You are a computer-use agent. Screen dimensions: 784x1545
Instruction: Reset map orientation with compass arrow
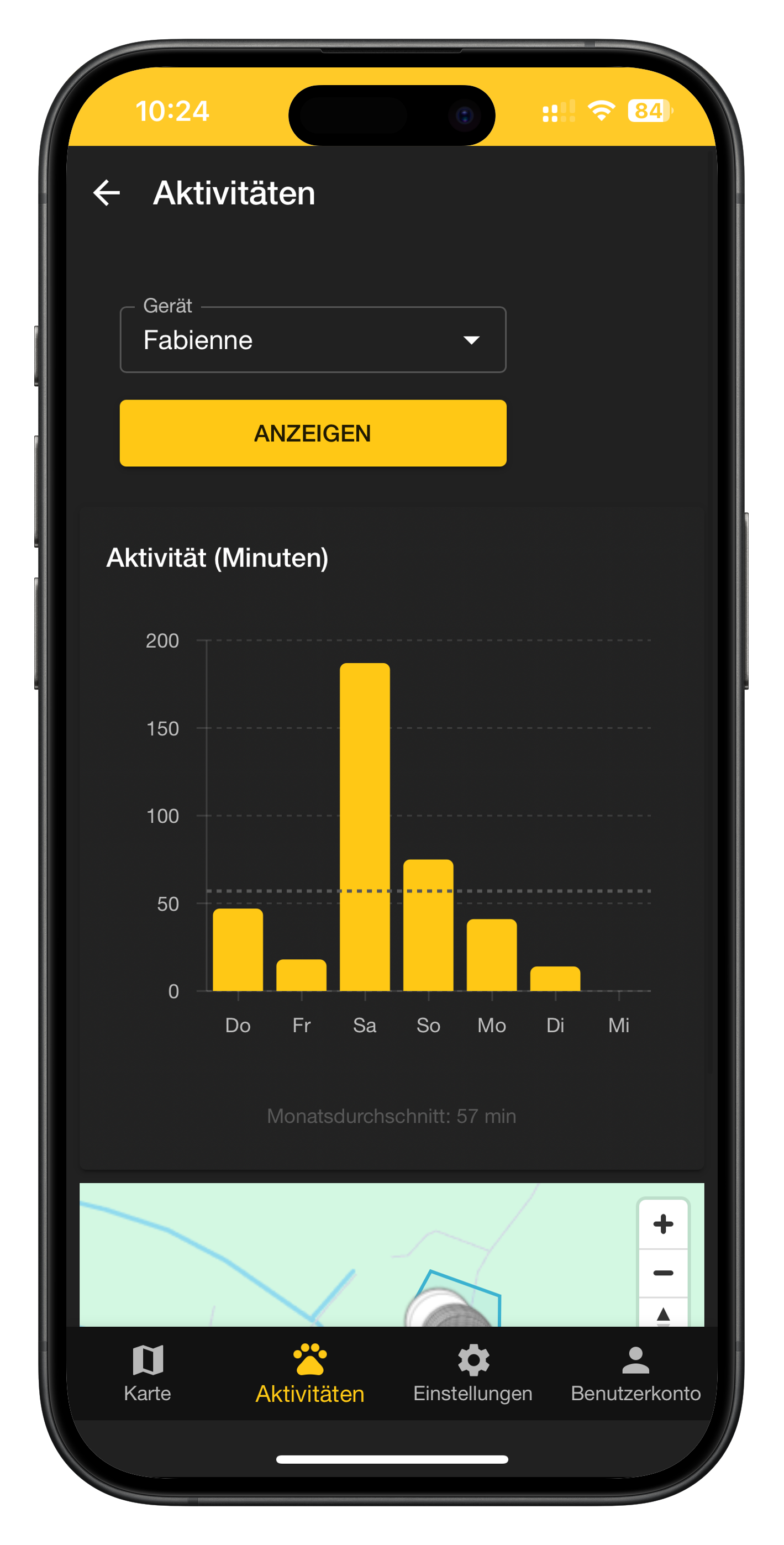663,1313
